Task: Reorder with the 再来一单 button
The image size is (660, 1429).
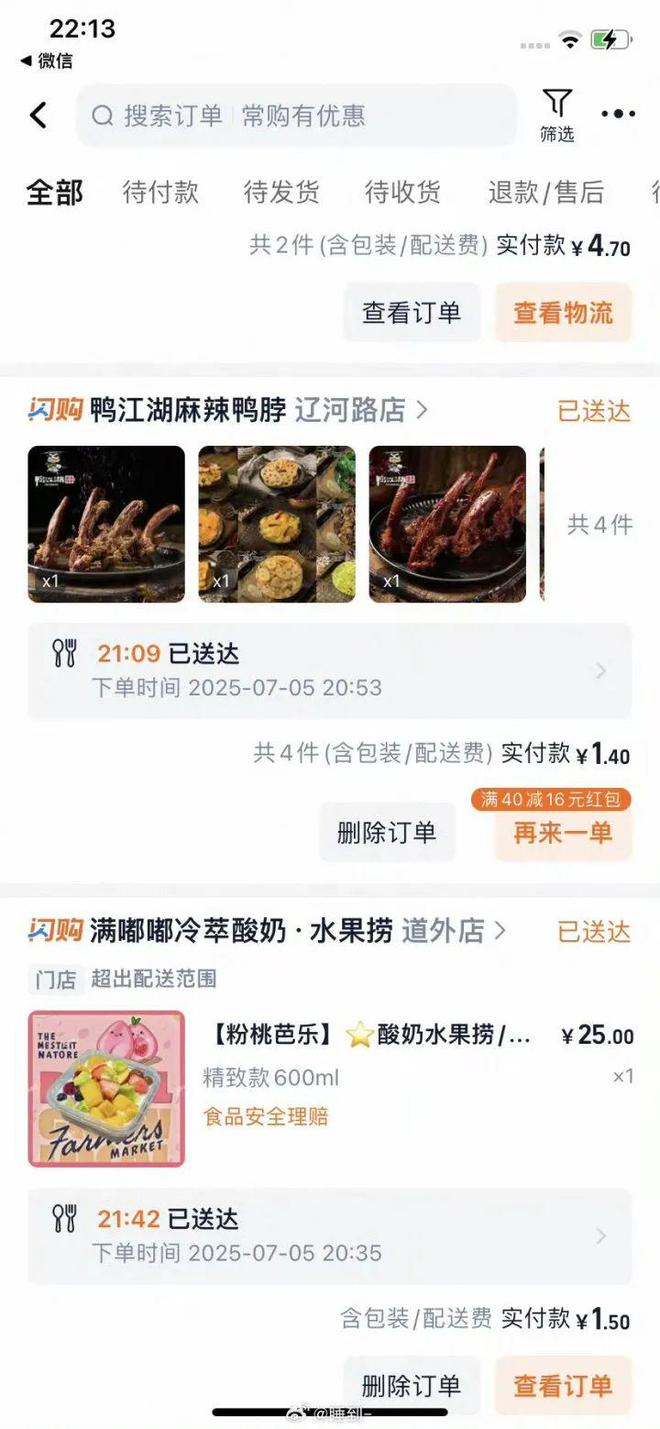Action: pyautogui.click(x=563, y=832)
